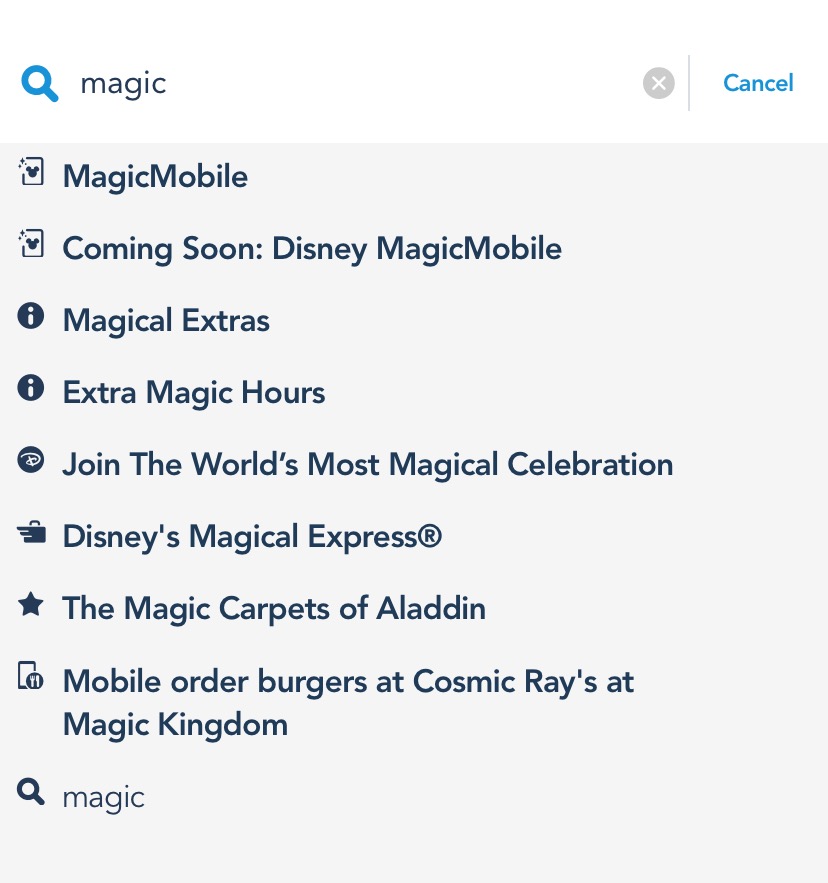Cancel the search
Screen dimensions: 828x883
pyautogui.click(x=758, y=83)
